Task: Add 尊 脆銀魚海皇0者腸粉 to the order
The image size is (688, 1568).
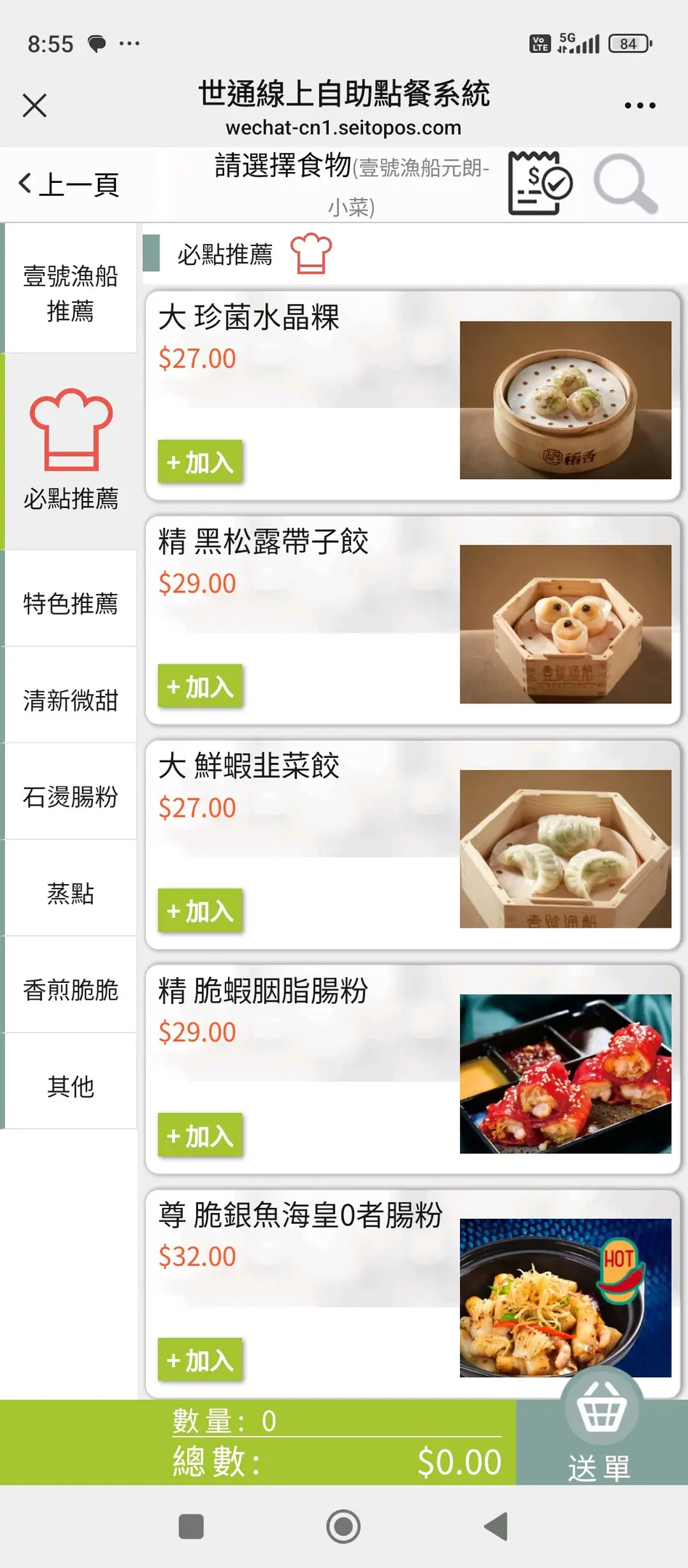Action: click(200, 1360)
